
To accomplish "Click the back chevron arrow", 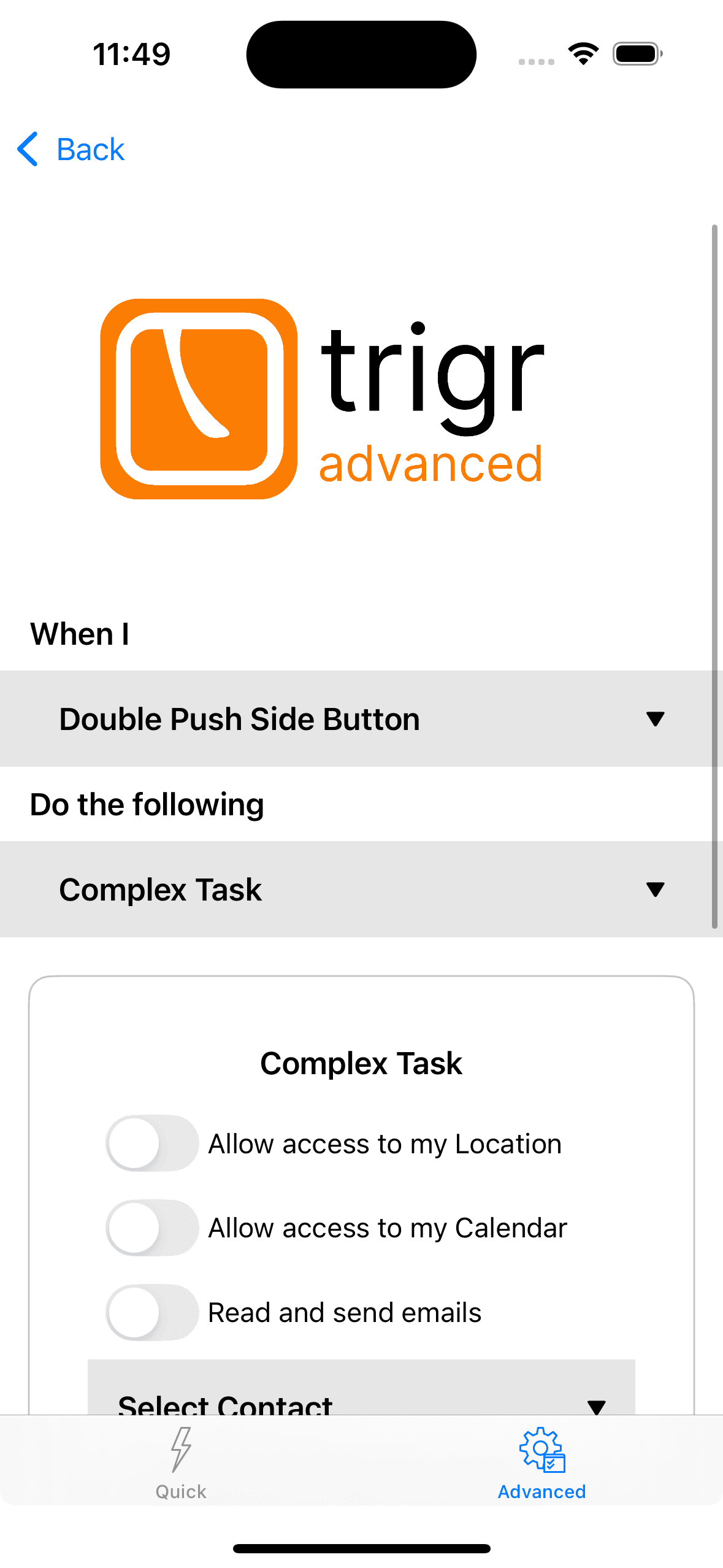I will pyautogui.click(x=27, y=149).
